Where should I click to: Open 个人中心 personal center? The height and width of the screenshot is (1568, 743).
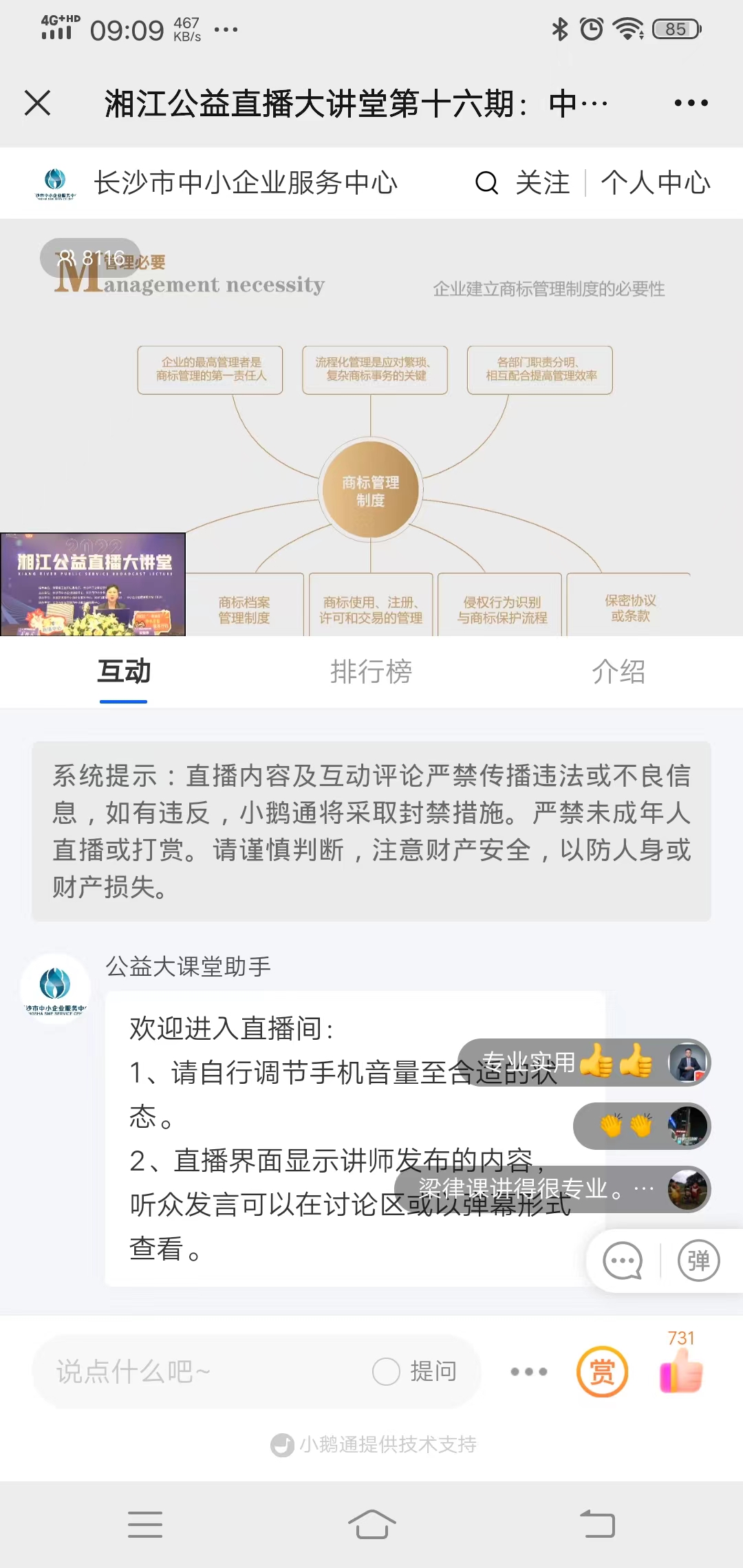655,183
